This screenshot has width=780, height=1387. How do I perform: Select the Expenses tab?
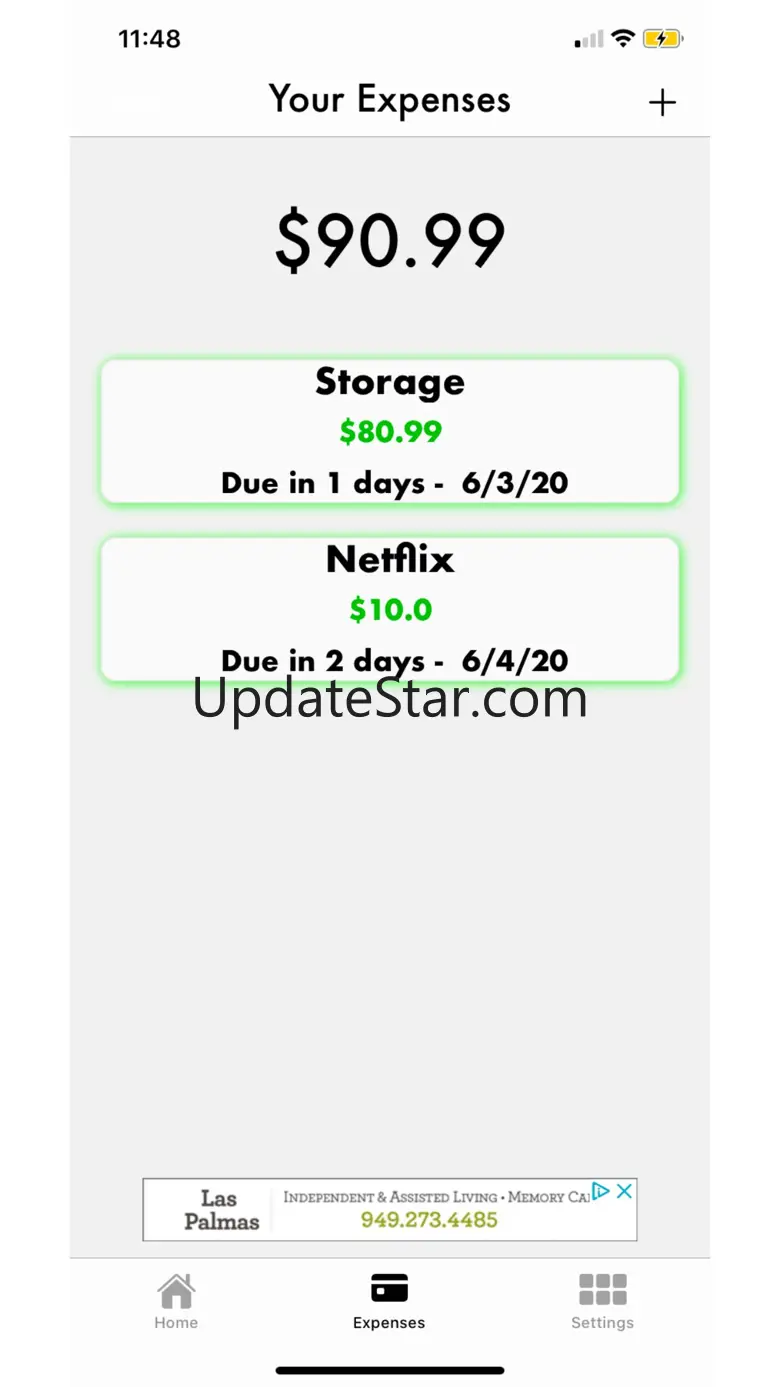click(389, 1301)
